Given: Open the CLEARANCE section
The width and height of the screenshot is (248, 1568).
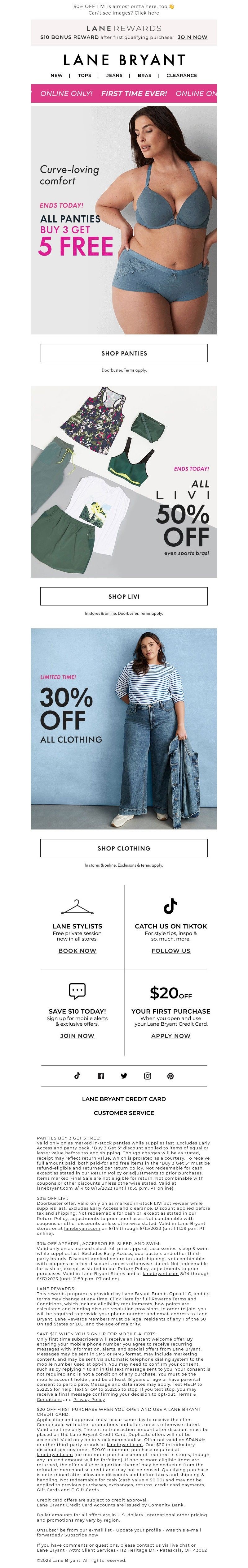Looking at the screenshot, I should click(x=182, y=75).
